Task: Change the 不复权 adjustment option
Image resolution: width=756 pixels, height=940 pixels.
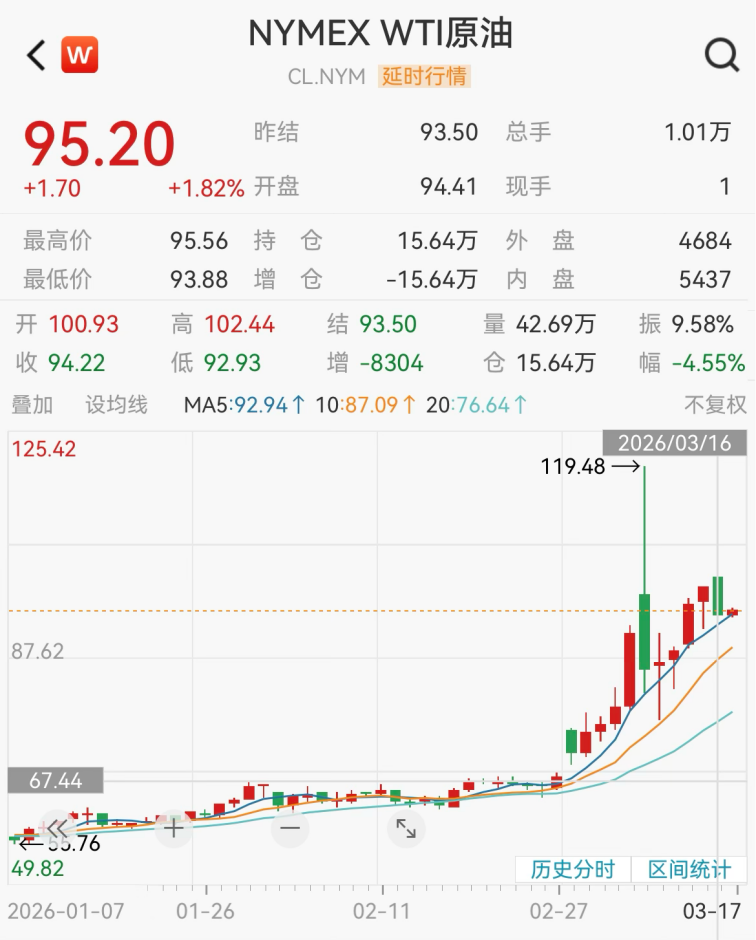Action: pos(715,405)
